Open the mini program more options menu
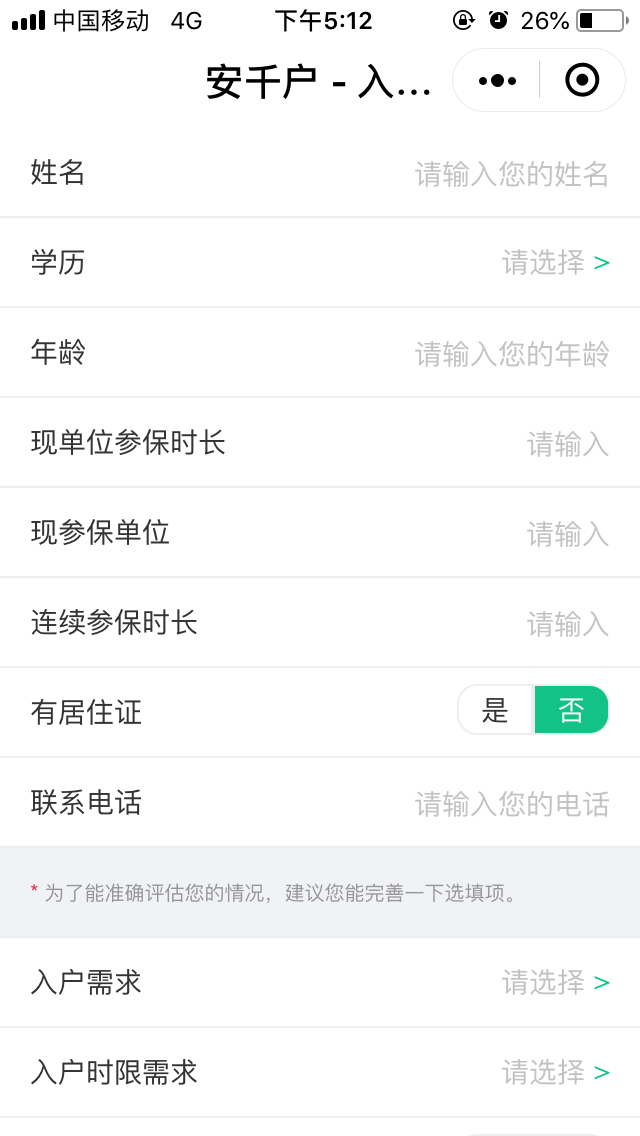The width and height of the screenshot is (640, 1136). pyautogui.click(x=497, y=80)
